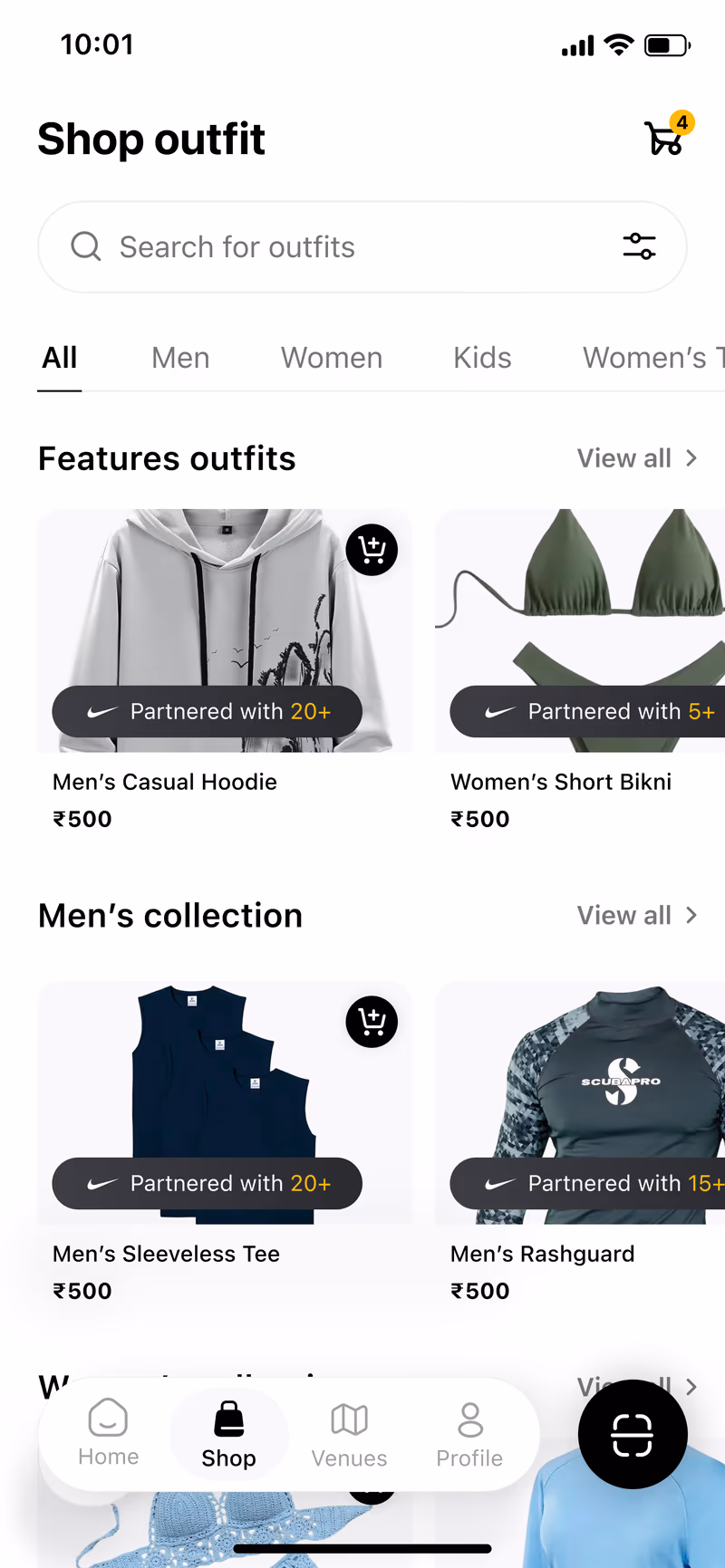The image size is (725, 1568).
Task: View all in Men's collection
Action: [637, 916]
